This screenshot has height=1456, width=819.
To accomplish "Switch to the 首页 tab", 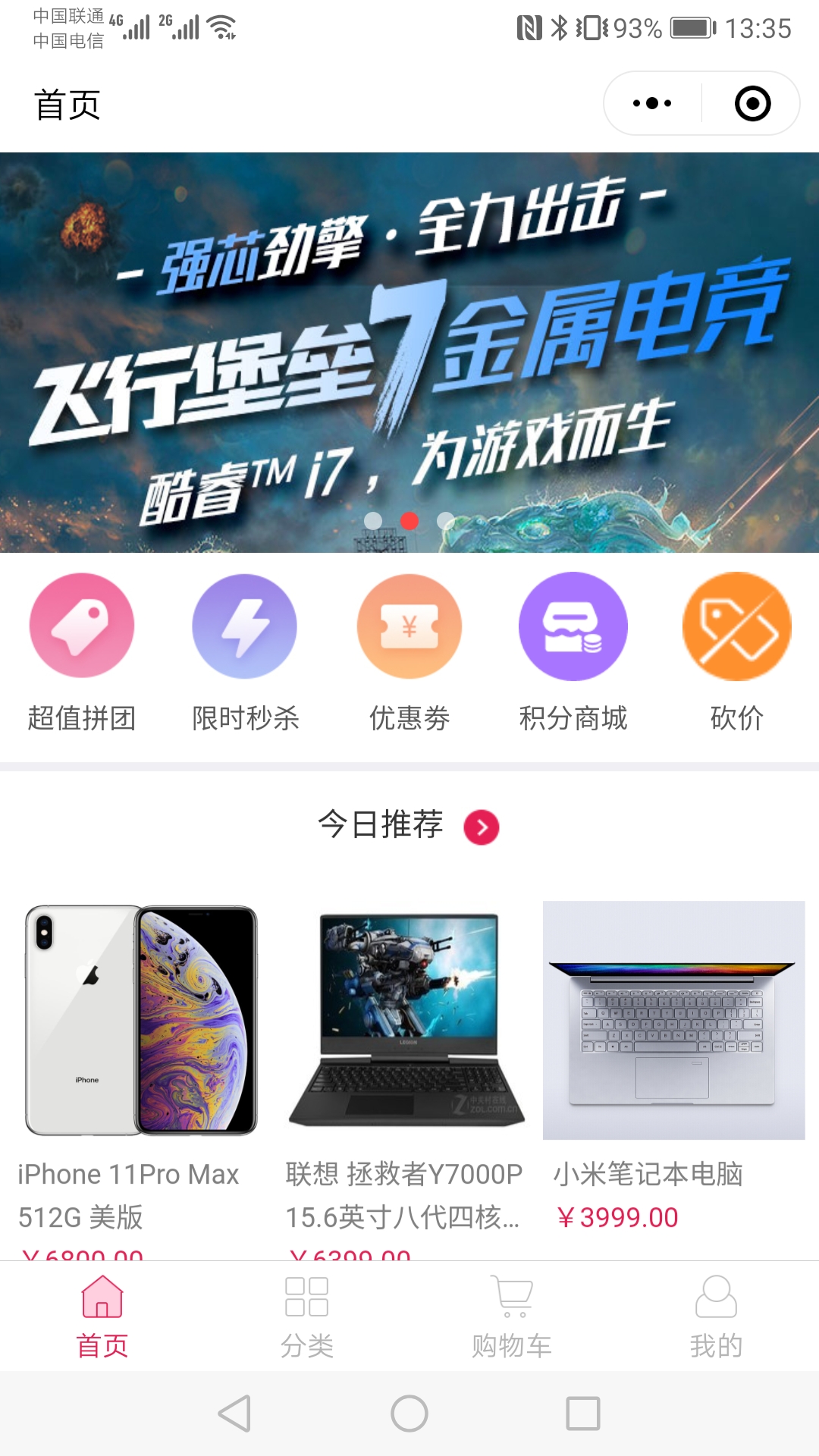I will coord(102,1316).
